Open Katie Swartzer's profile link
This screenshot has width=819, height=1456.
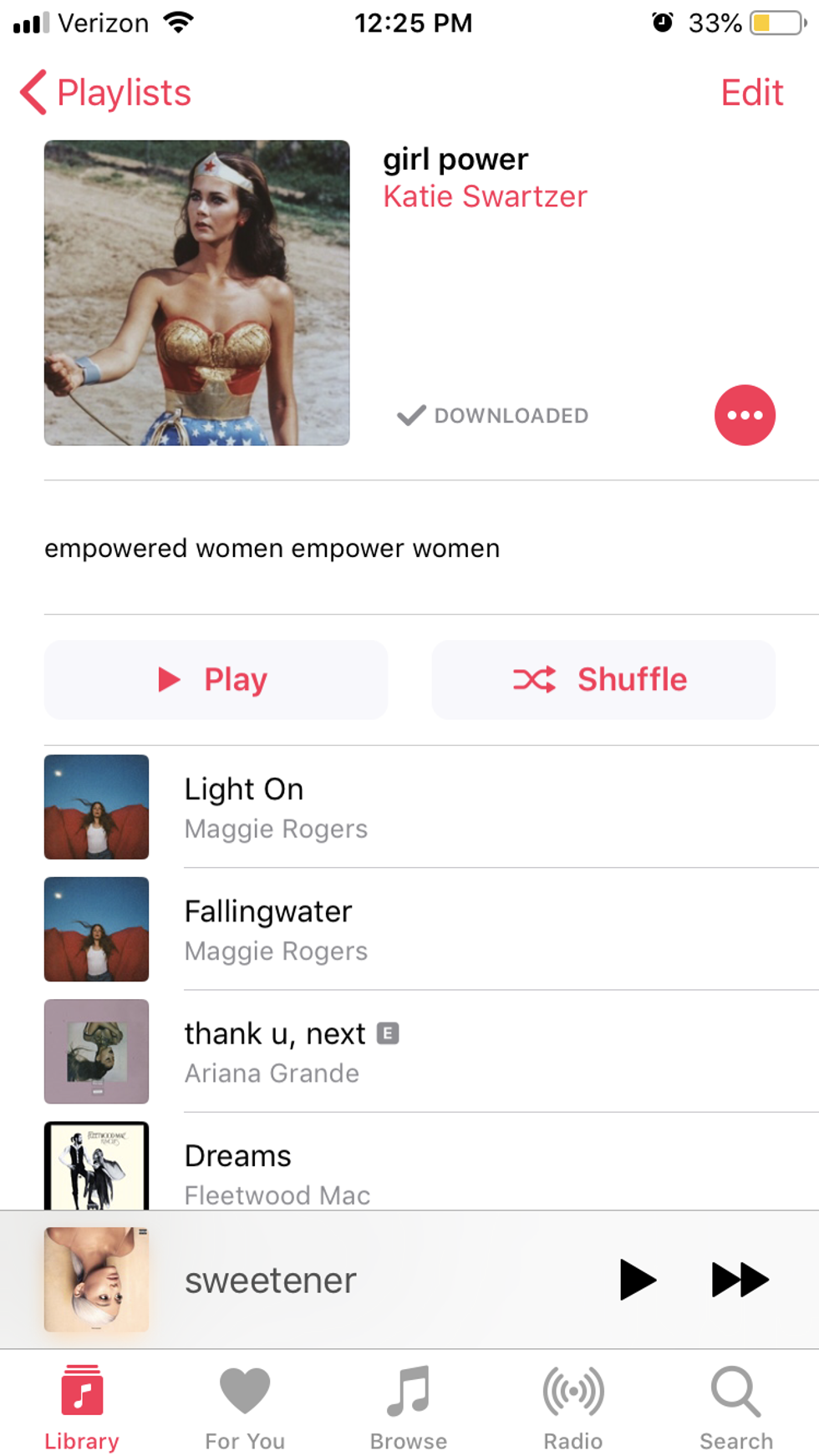[x=485, y=197]
